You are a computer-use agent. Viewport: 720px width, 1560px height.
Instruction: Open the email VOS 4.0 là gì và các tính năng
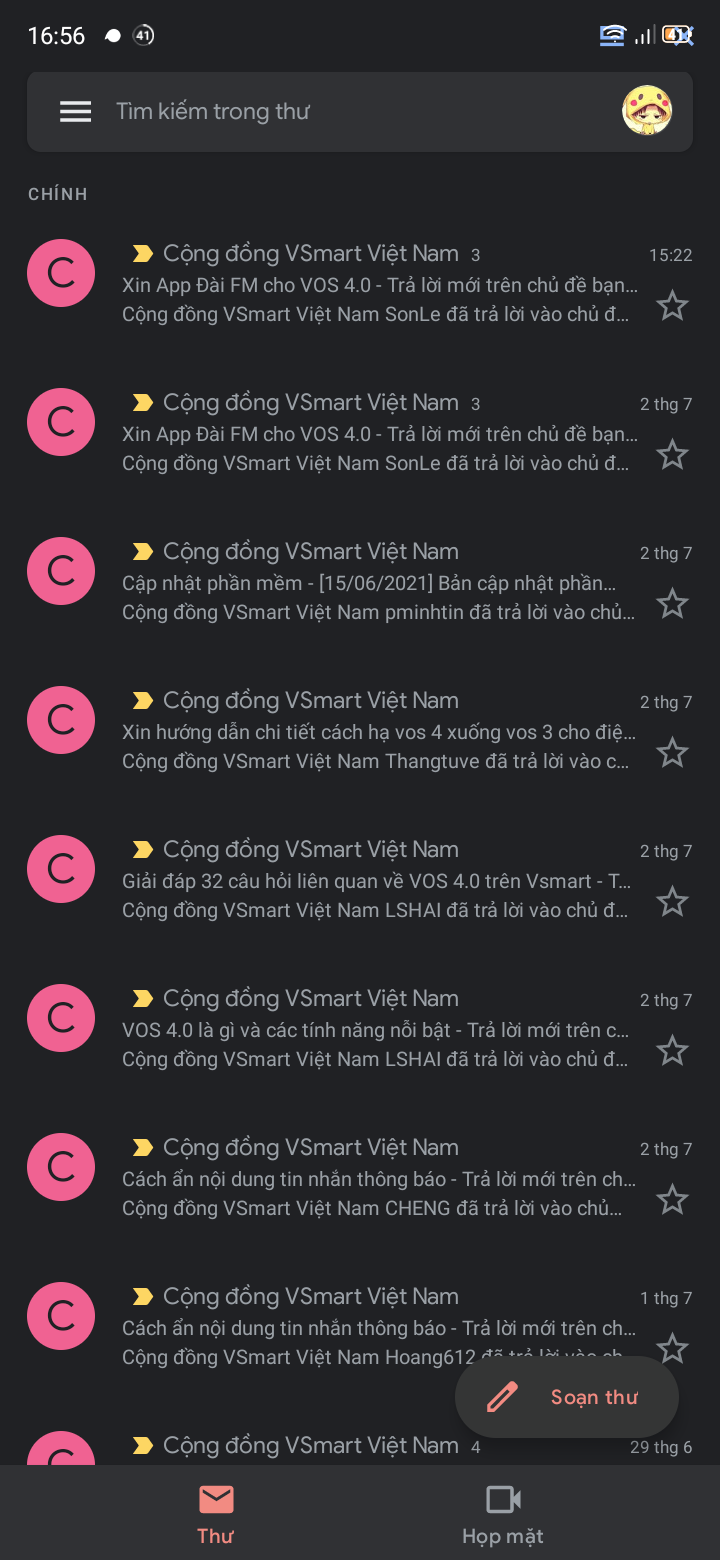point(380,1030)
